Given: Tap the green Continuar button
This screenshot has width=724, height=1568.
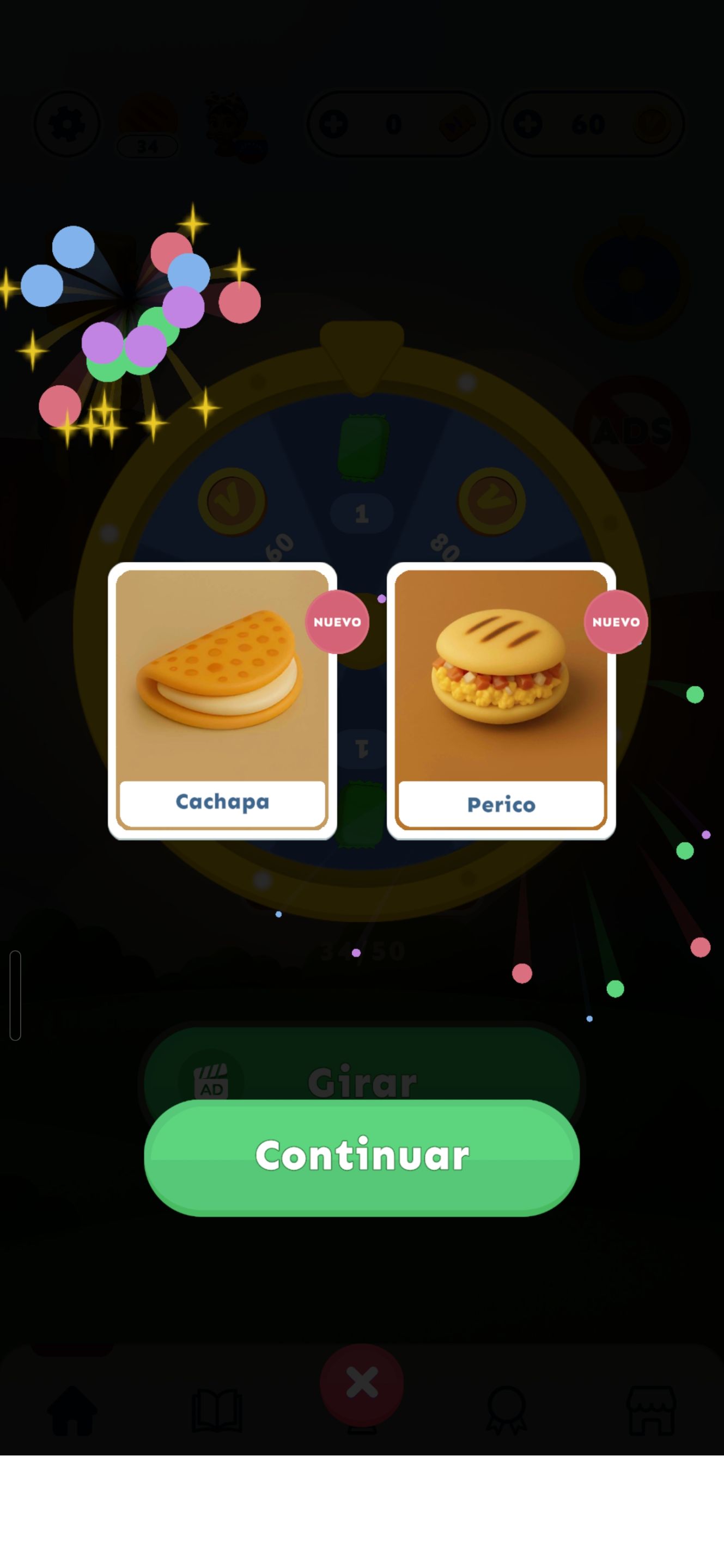Looking at the screenshot, I should point(362,1156).
